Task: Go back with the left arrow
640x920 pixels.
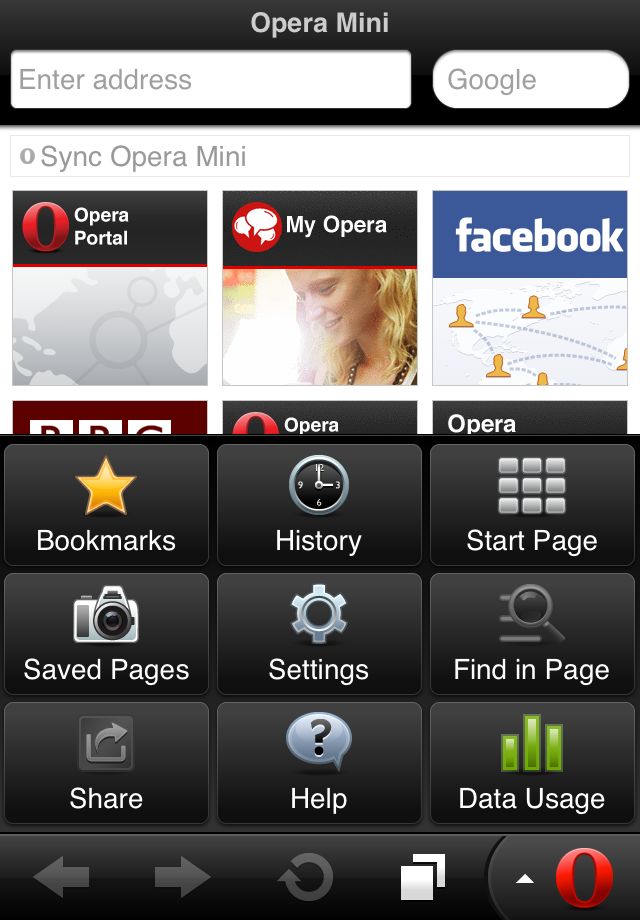Action: [x=61, y=878]
